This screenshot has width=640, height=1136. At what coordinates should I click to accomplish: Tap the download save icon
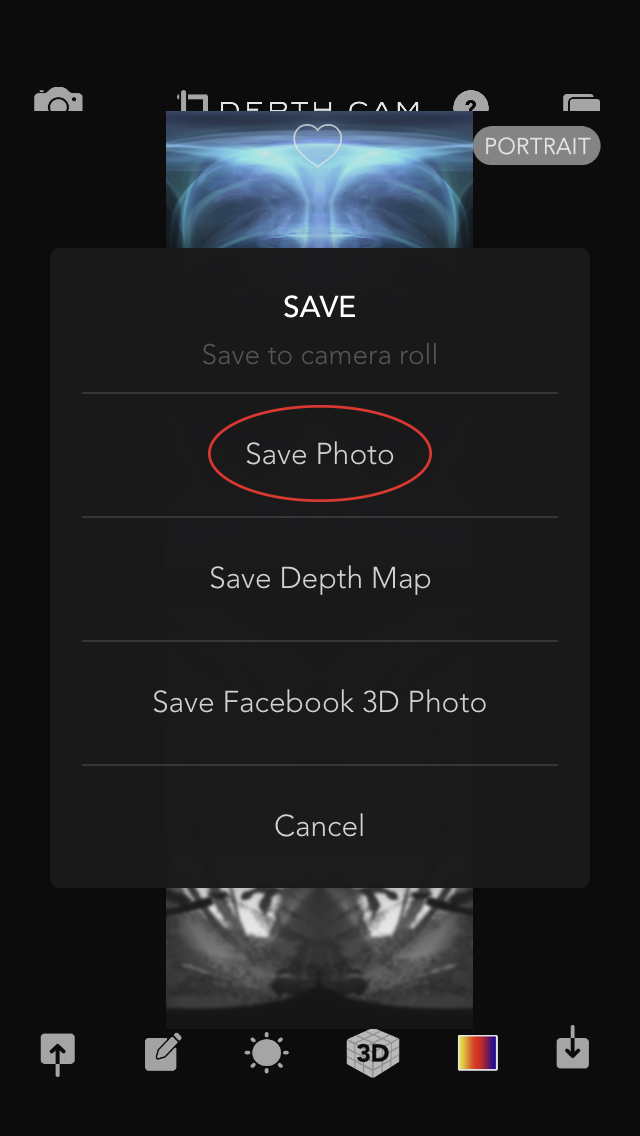[x=573, y=1048]
